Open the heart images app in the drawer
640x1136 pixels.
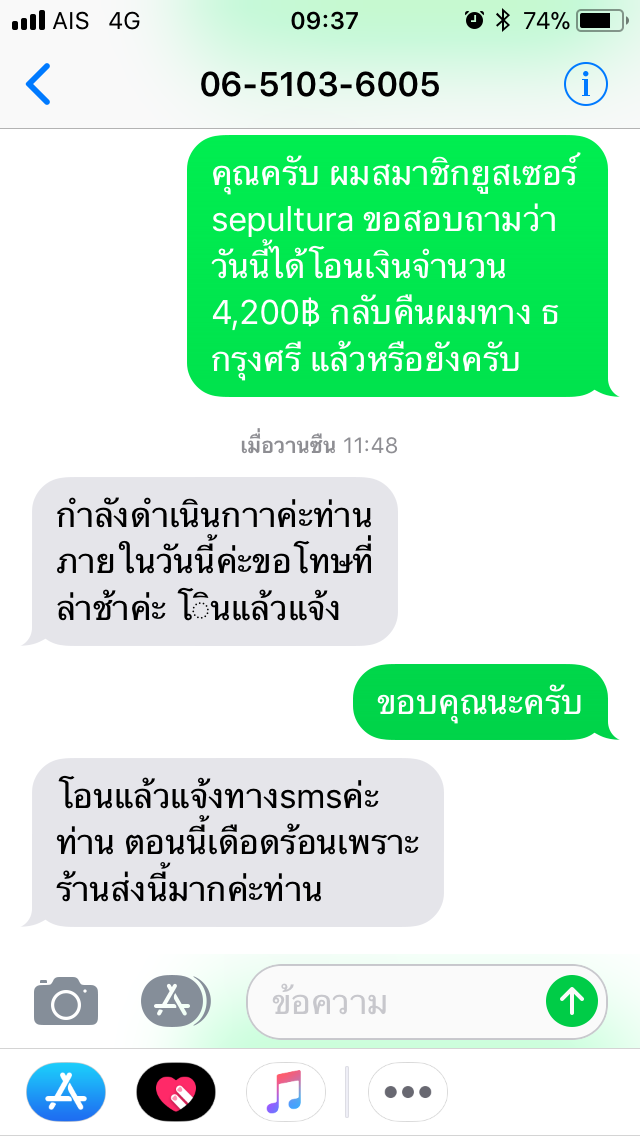pyautogui.click(x=175, y=1091)
